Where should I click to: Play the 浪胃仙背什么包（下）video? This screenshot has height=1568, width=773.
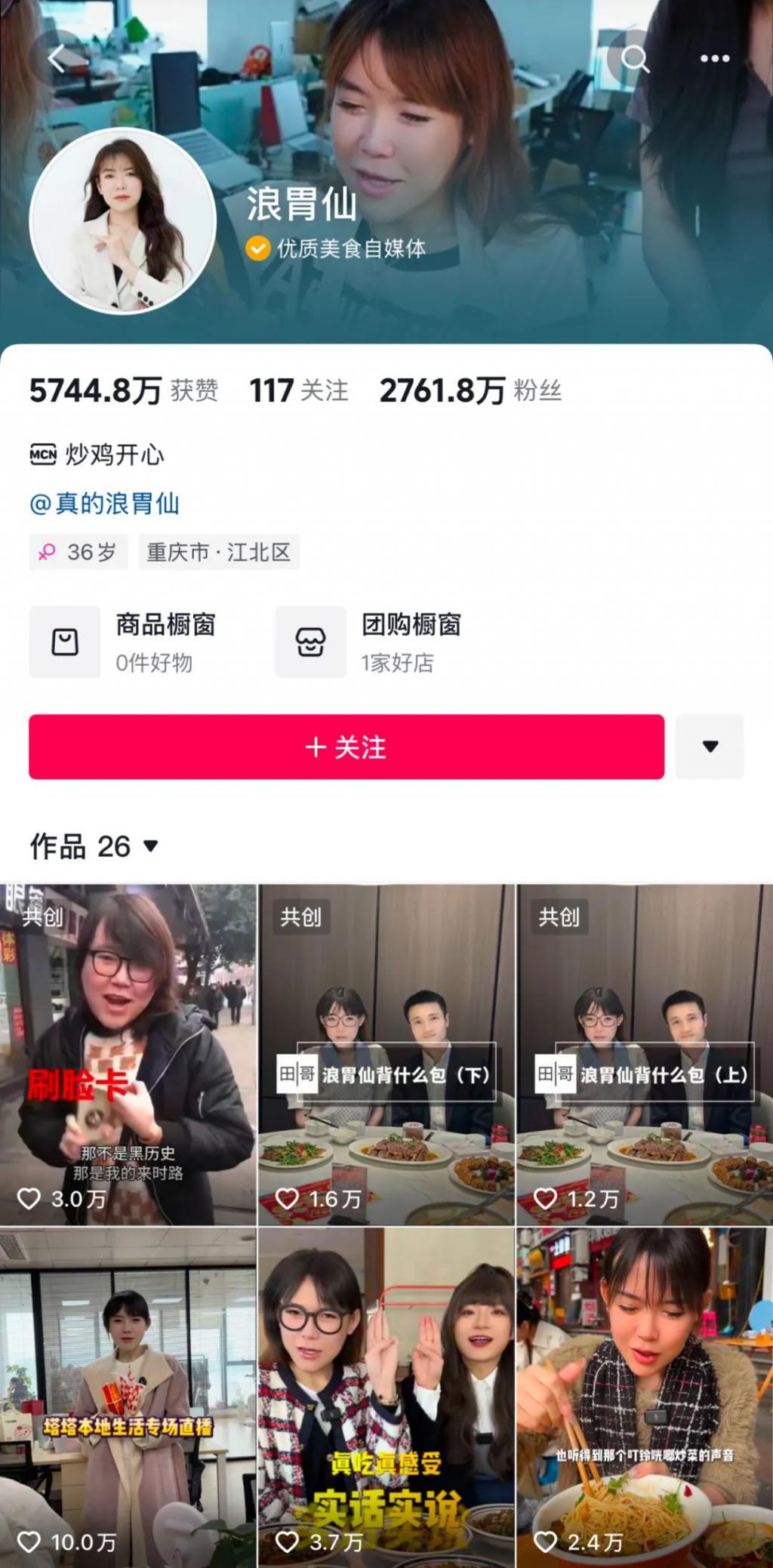[386, 1054]
